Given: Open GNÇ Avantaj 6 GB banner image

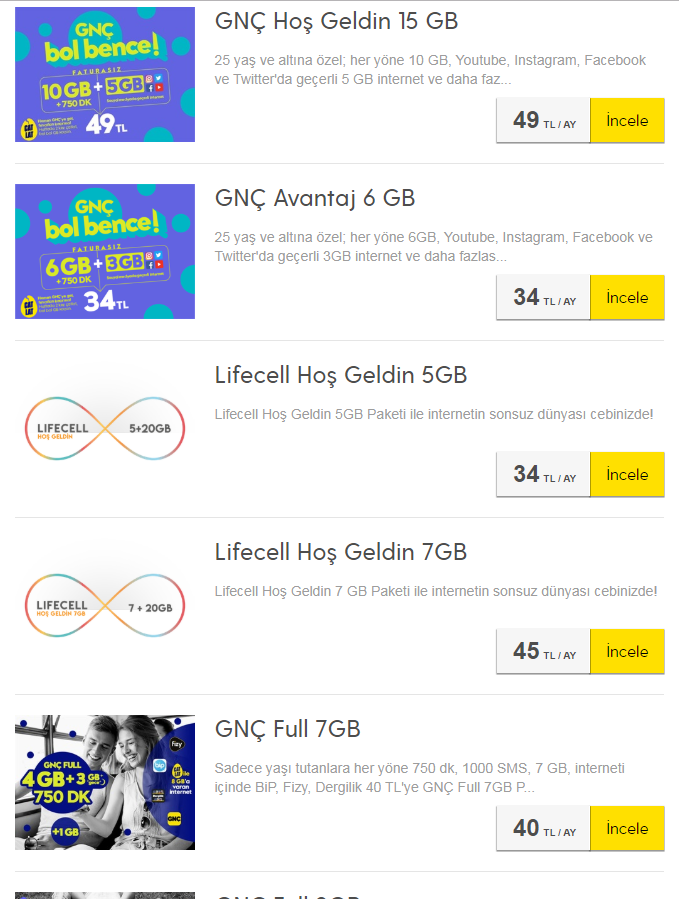Looking at the screenshot, I should click(x=105, y=251).
